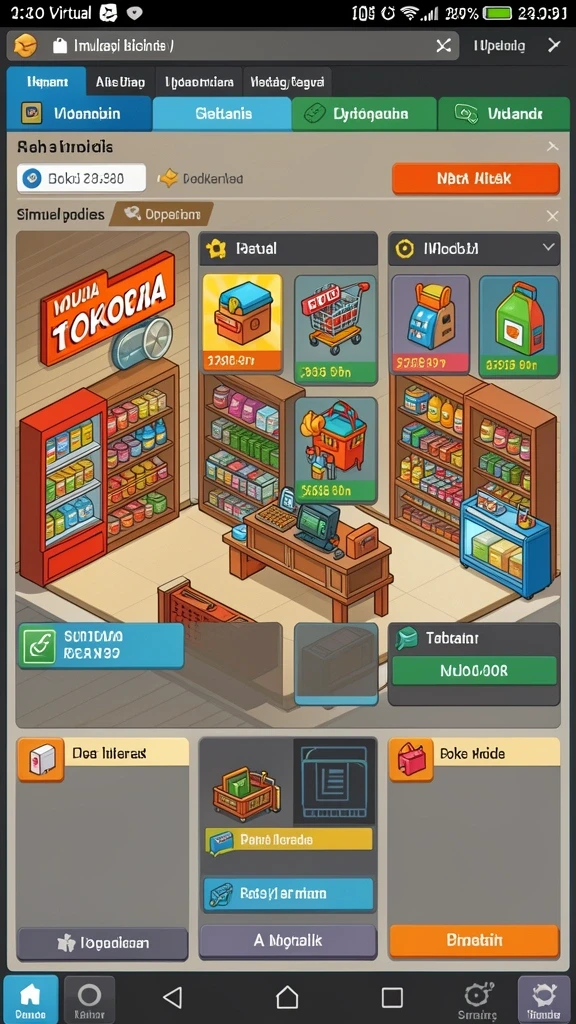Viewport: 576px width, 1024px height.
Task: Select the shopping cart item card
Action: (336, 329)
